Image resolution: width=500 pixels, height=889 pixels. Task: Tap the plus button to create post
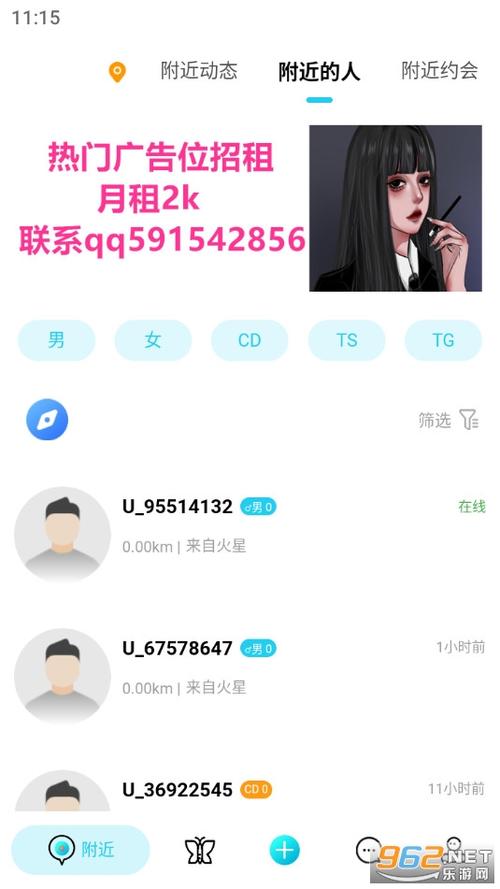pyautogui.click(x=285, y=850)
